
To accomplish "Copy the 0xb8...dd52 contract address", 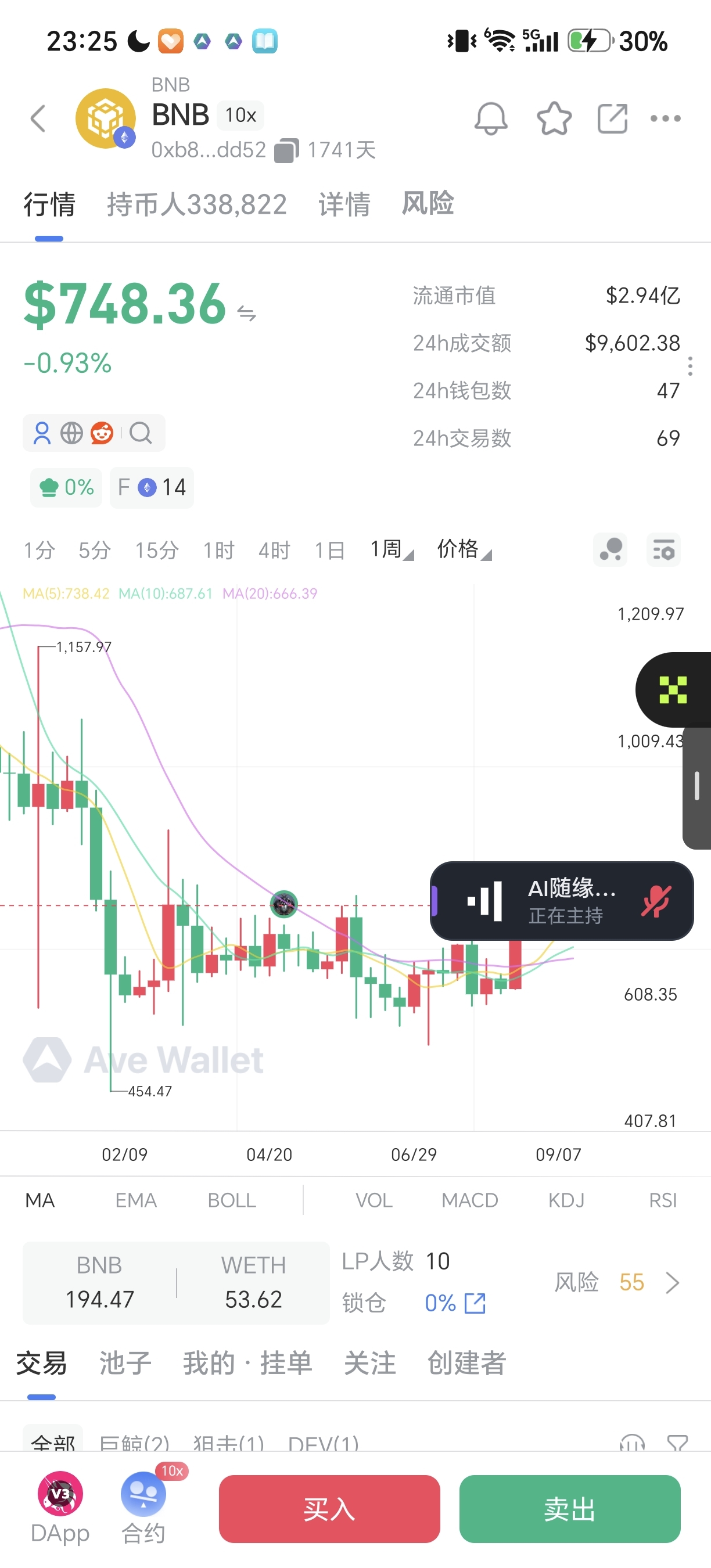I will [286, 150].
